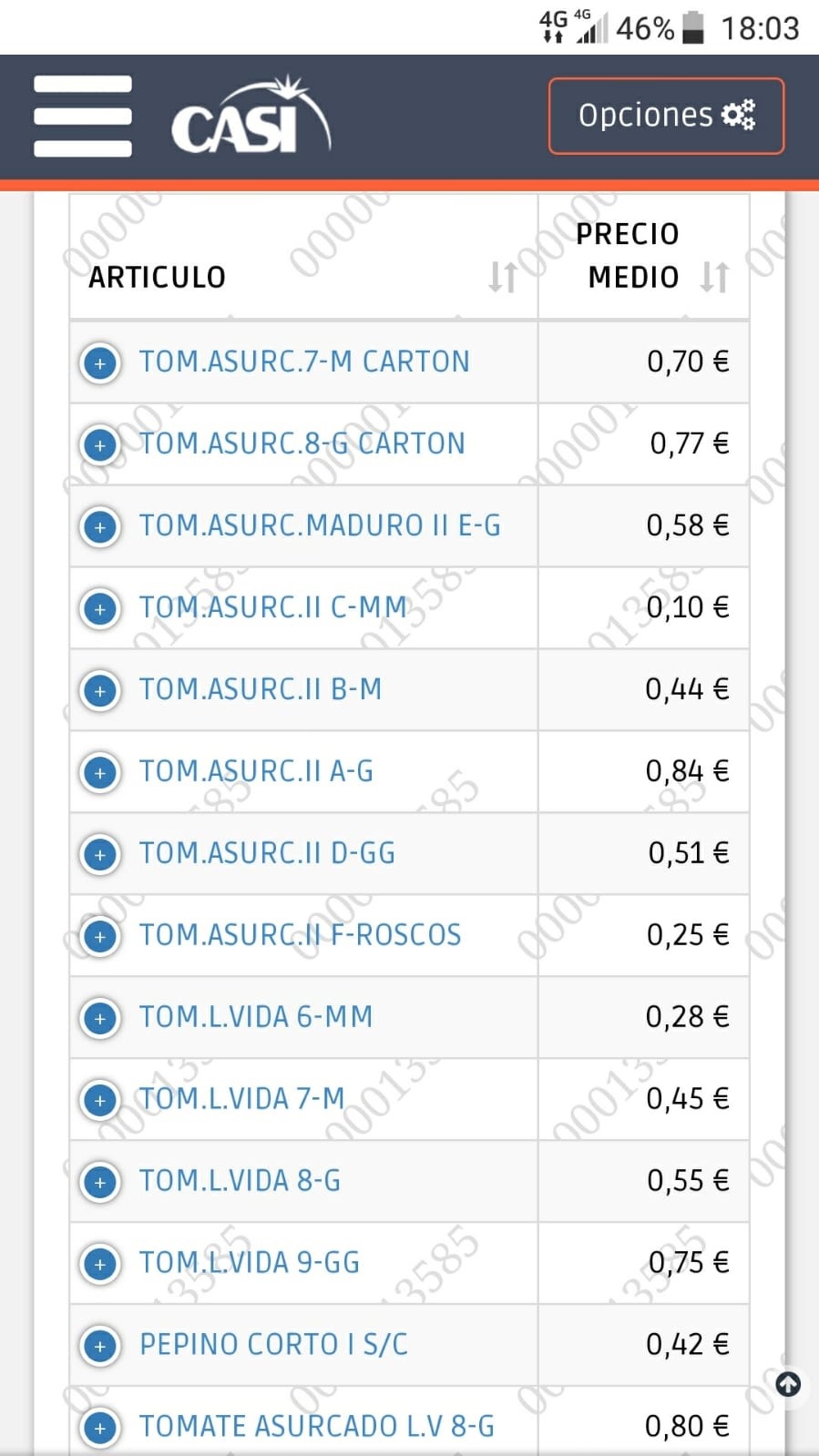Expand the TOM.ASURC.II B-M row
This screenshot has width=819, height=1456.
pos(100,690)
